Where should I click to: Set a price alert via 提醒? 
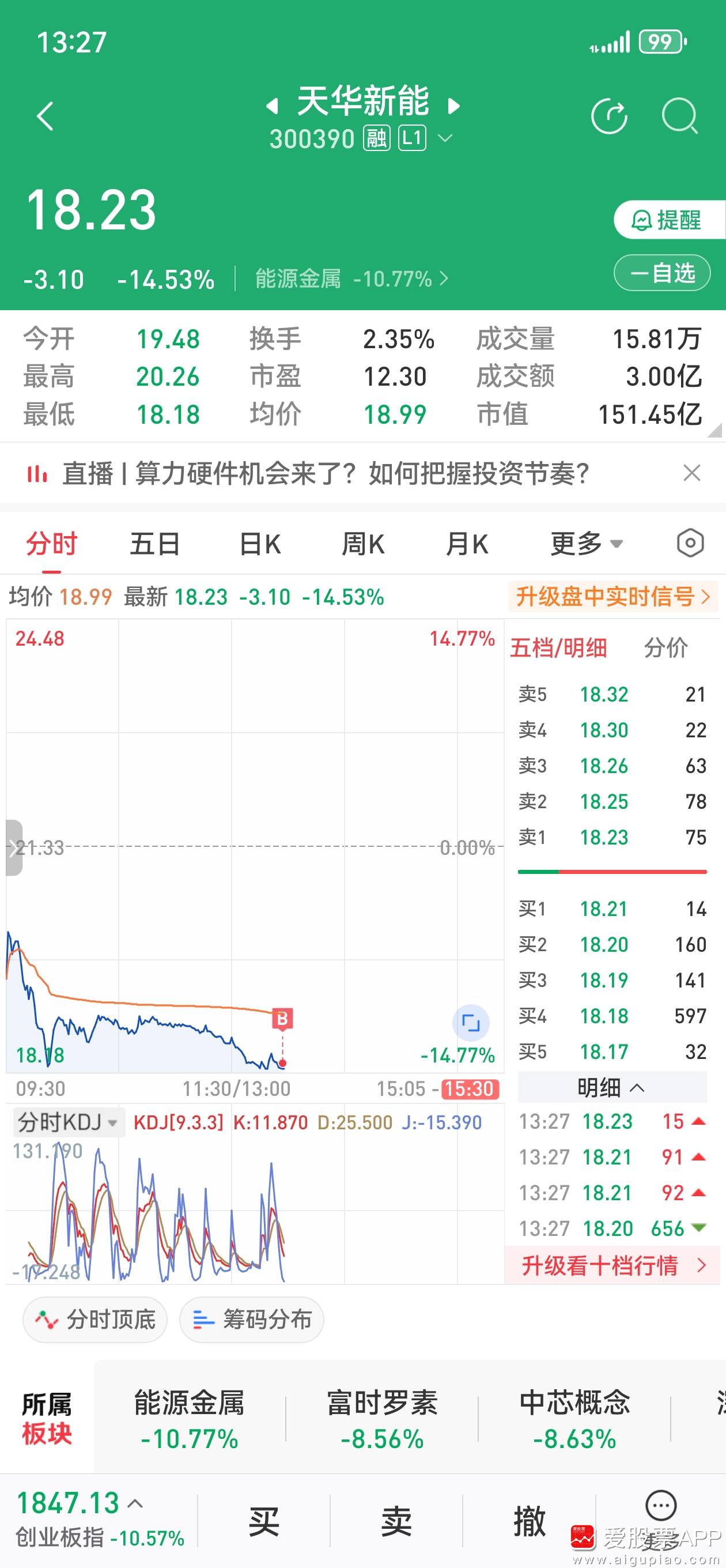668,220
